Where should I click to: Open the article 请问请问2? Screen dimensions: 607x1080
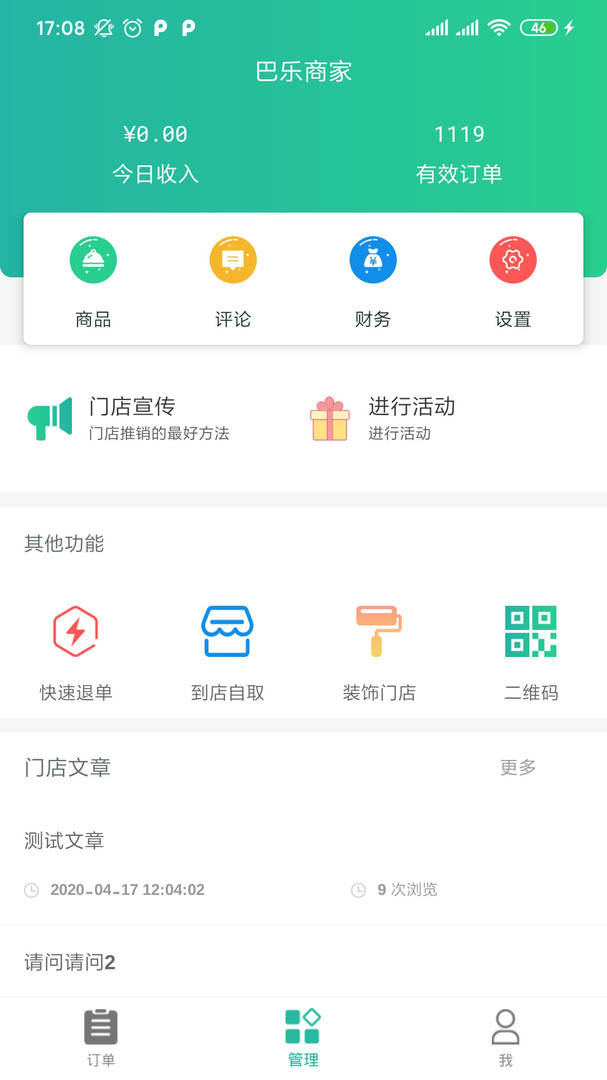click(x=70, y=962)
